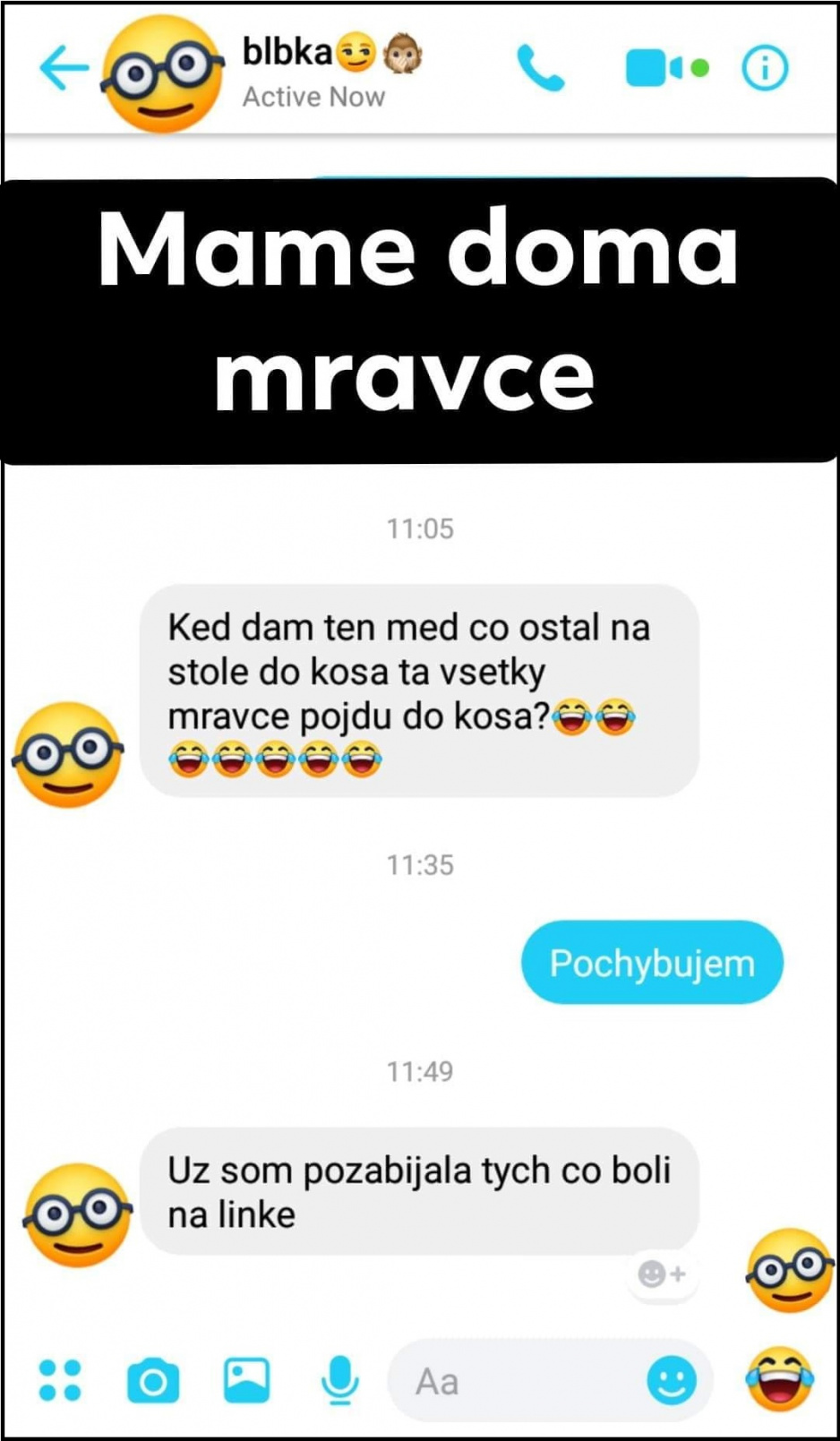Start a video call with blbka
The height and width of the screenshot is (1441, 840).
[666, 68]
